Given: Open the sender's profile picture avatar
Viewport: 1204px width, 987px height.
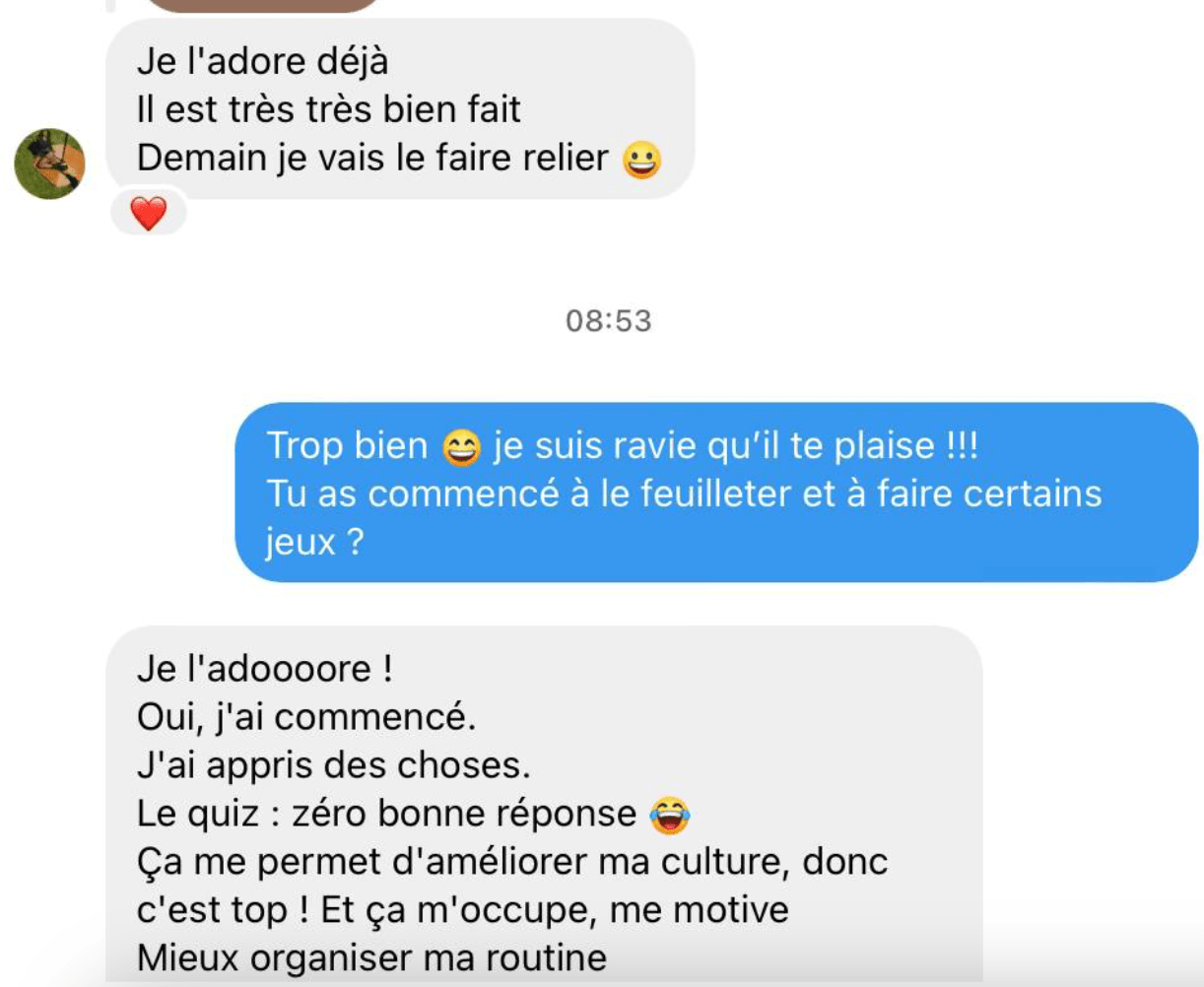Looking at the screenshot, I should tap(49, 164).
